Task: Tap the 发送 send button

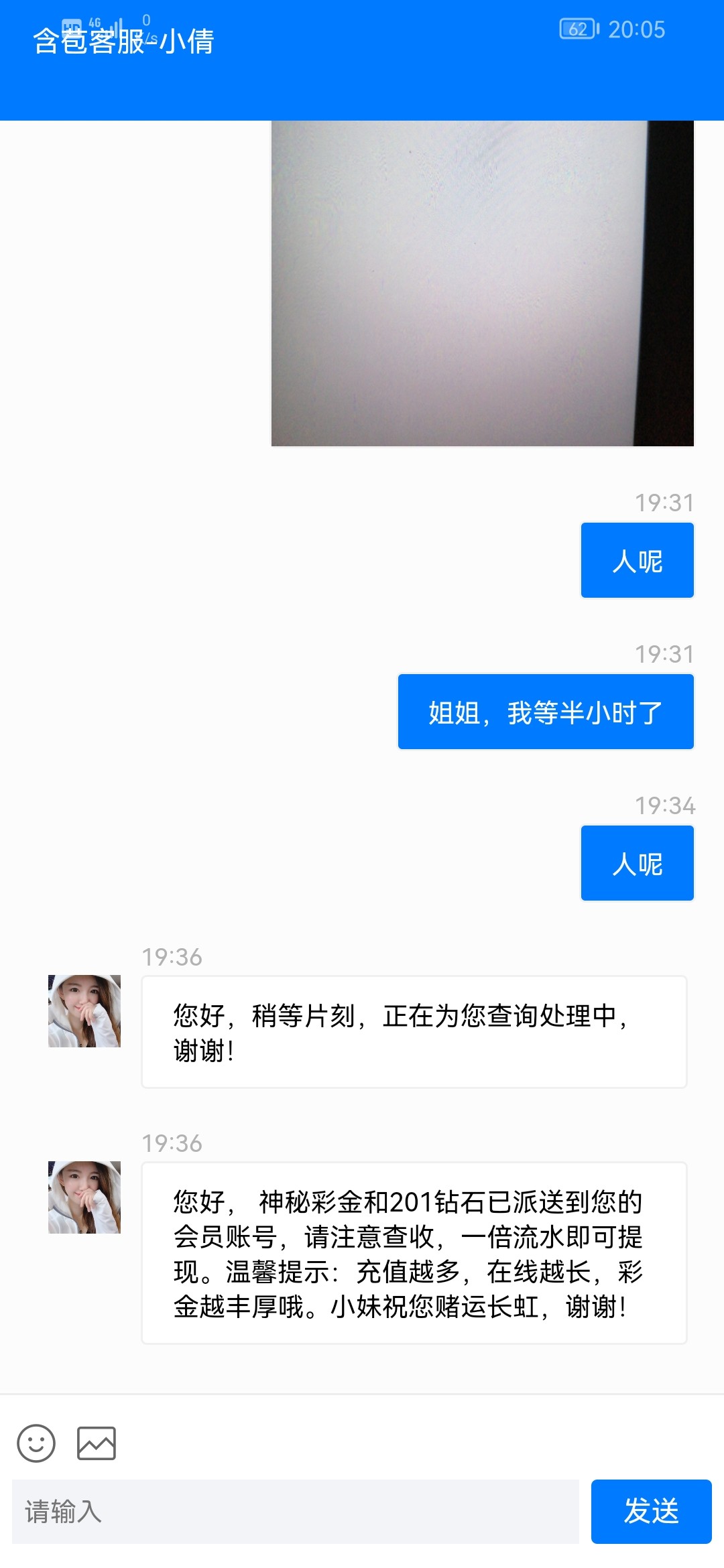Action: pos(650,1511)
